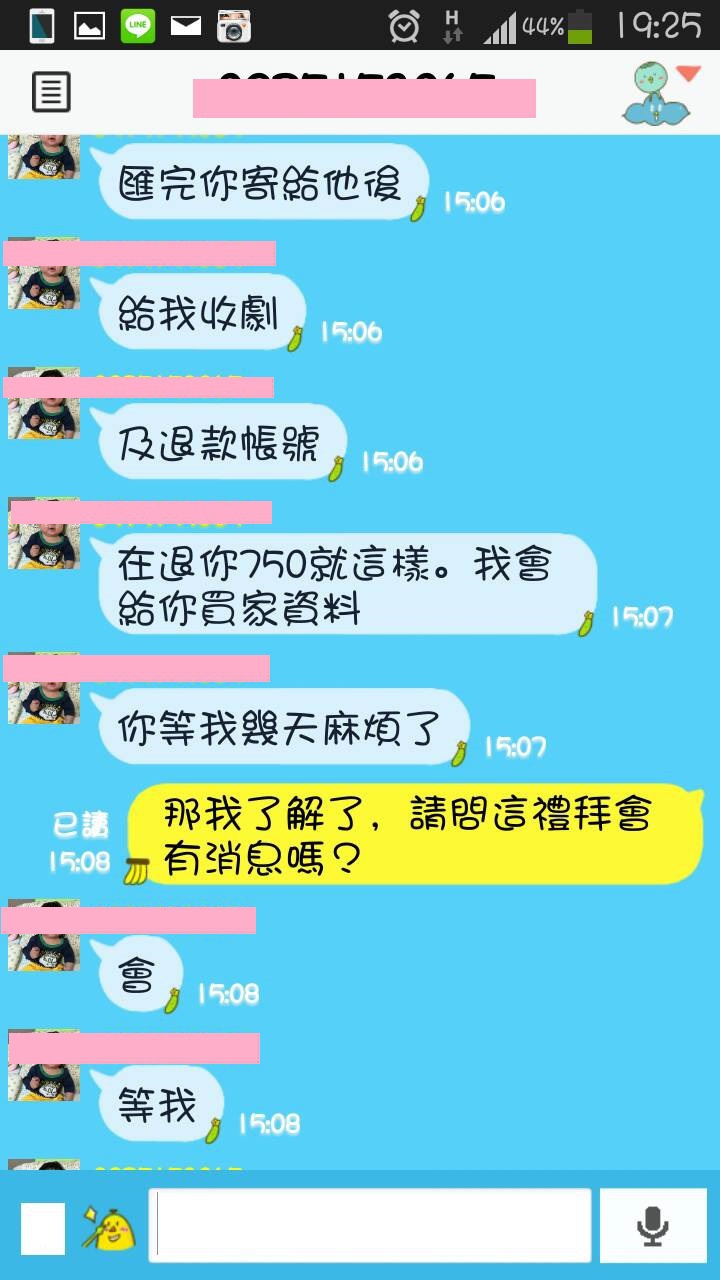
Task: Start a voice message with the microphone
Action: click(x=653, y=1226)
